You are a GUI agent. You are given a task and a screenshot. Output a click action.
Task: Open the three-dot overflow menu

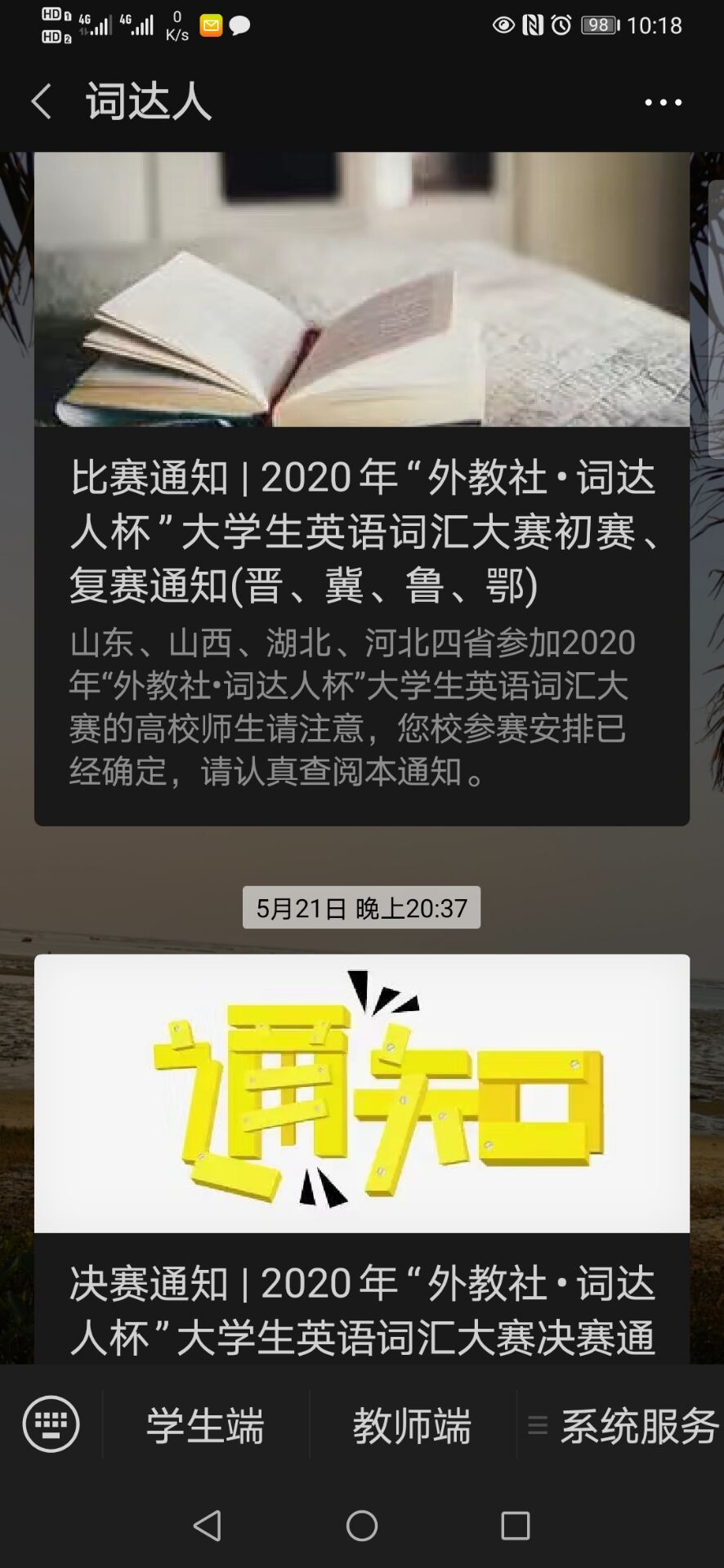point(663,102)
